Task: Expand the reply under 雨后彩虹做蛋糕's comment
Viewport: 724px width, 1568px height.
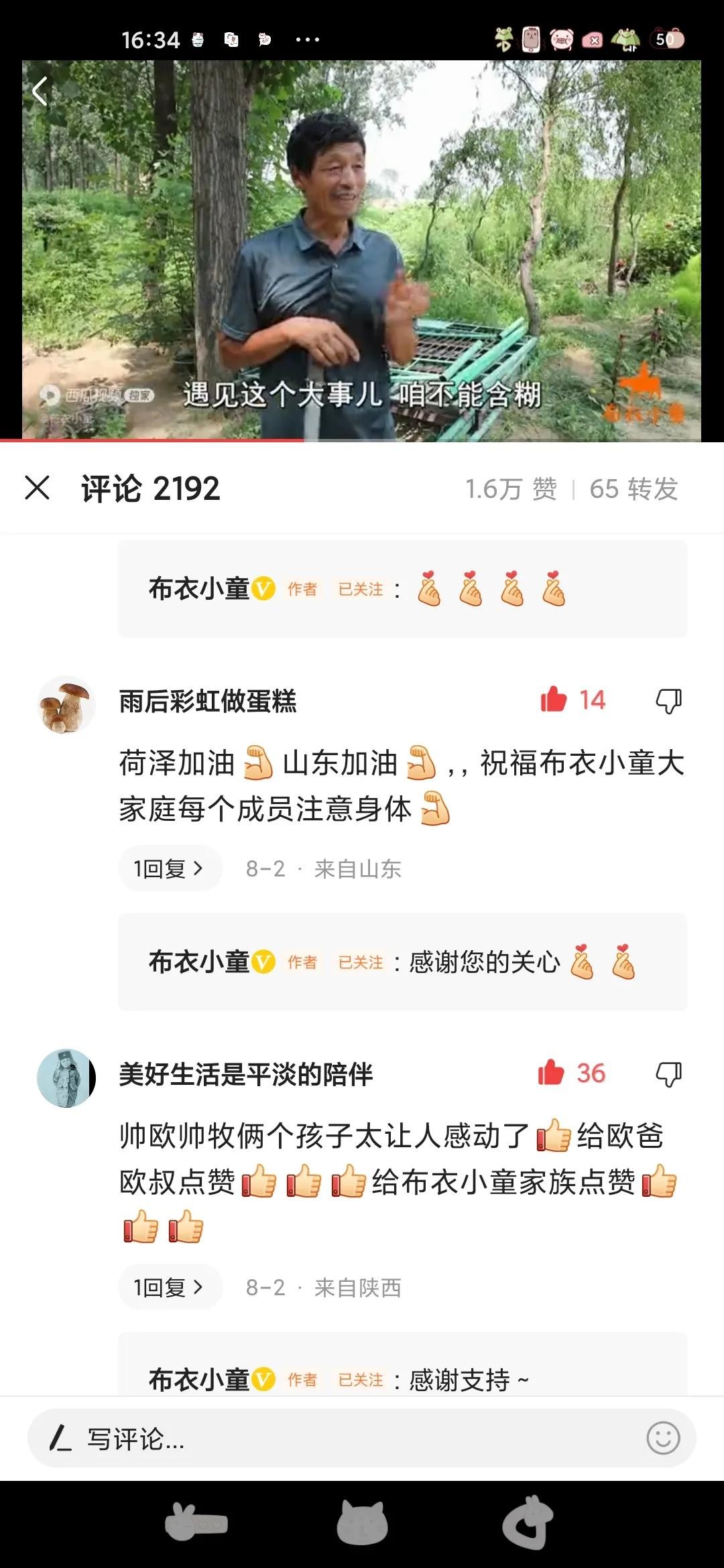Action: point(169,868)
